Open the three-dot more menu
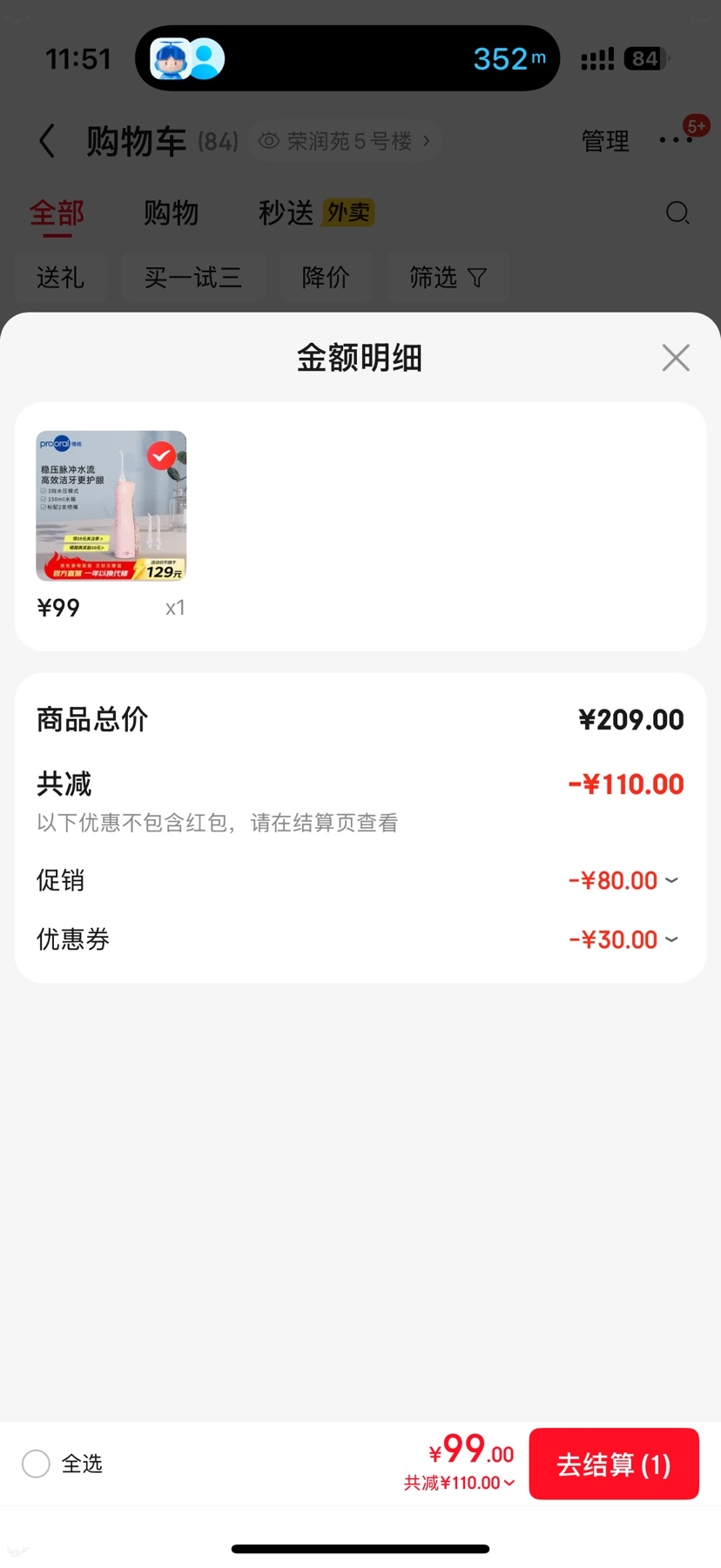721x1568 pixels. point(676,140)
